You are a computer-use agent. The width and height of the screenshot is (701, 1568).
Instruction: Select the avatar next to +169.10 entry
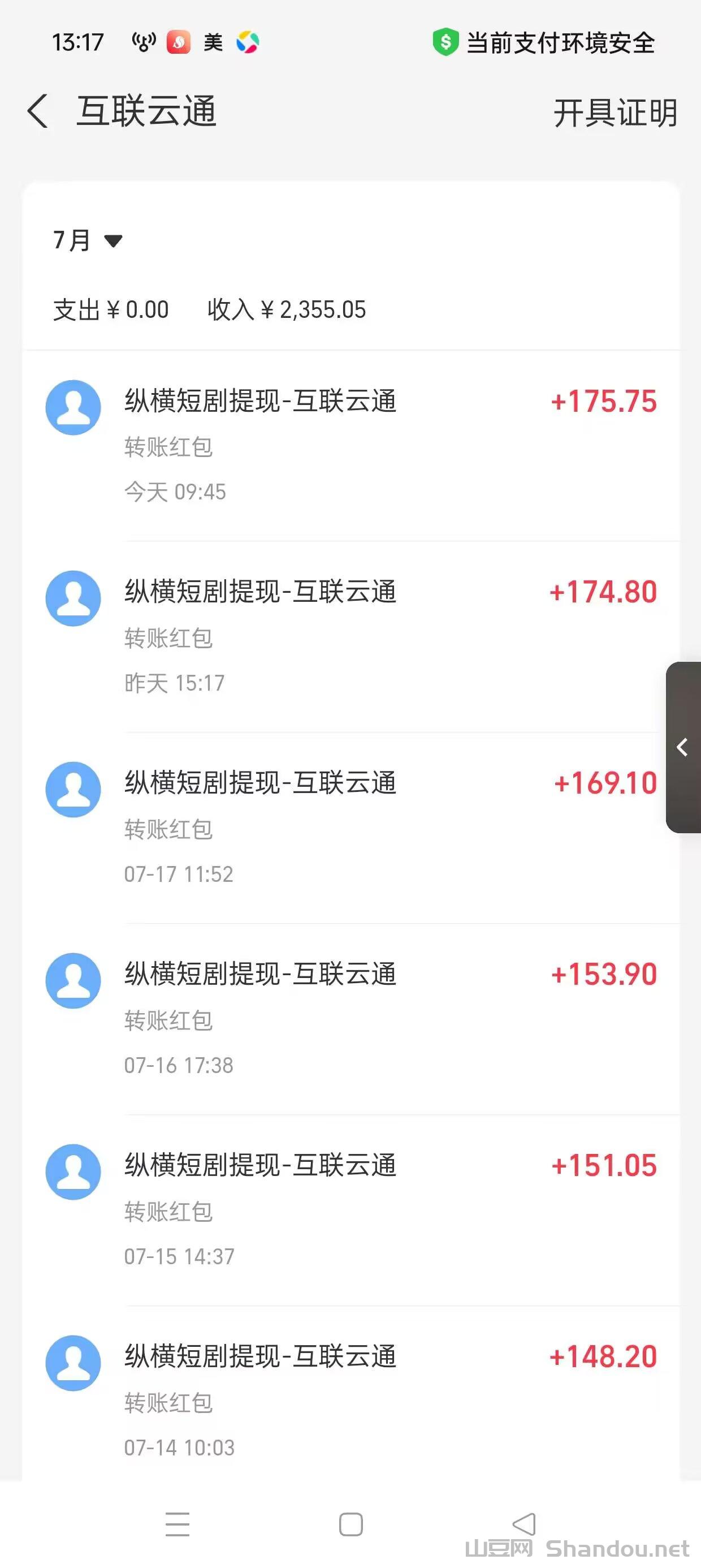click(x=72, y=789)
